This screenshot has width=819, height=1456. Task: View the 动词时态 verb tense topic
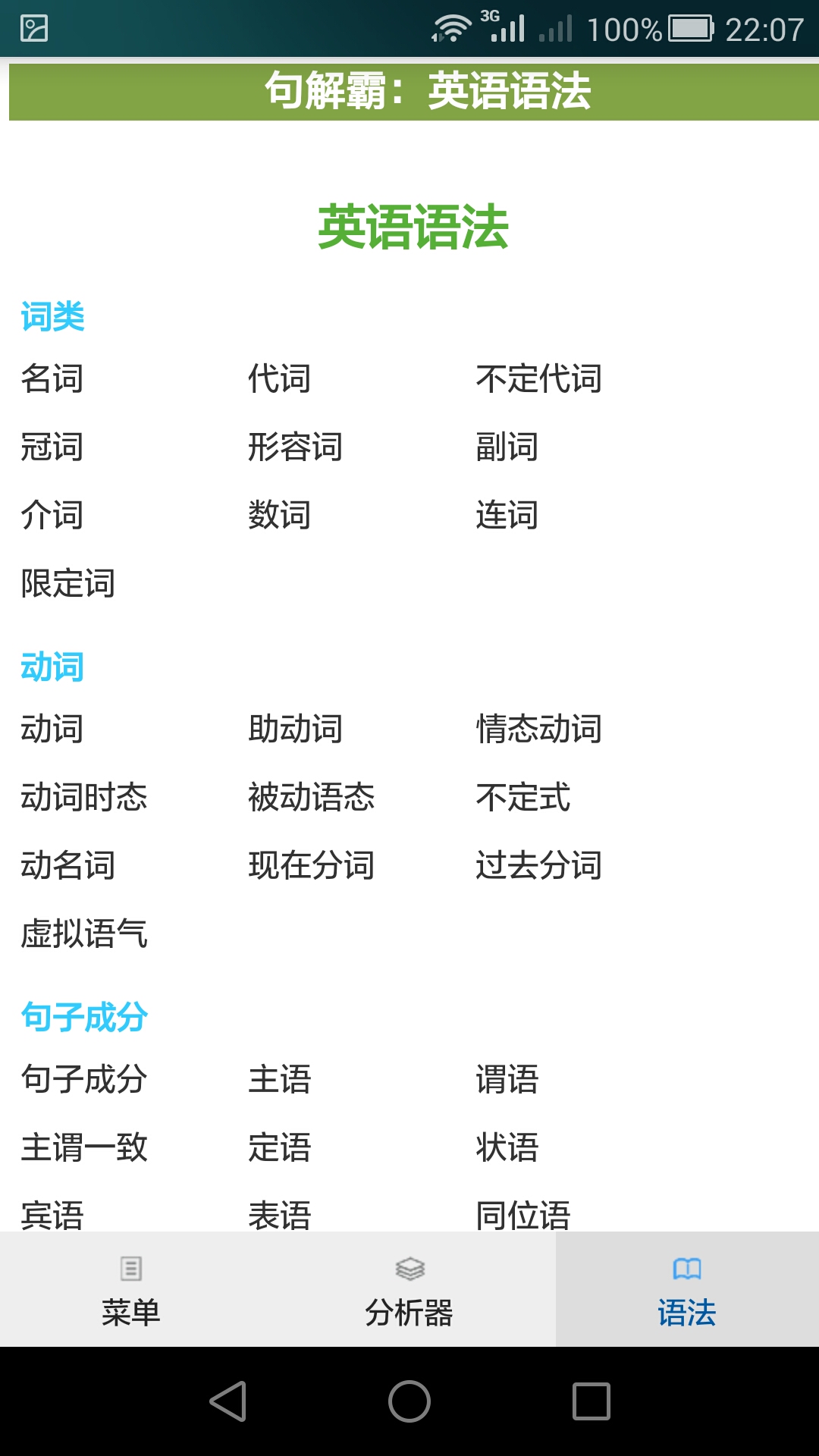(83, 797)
